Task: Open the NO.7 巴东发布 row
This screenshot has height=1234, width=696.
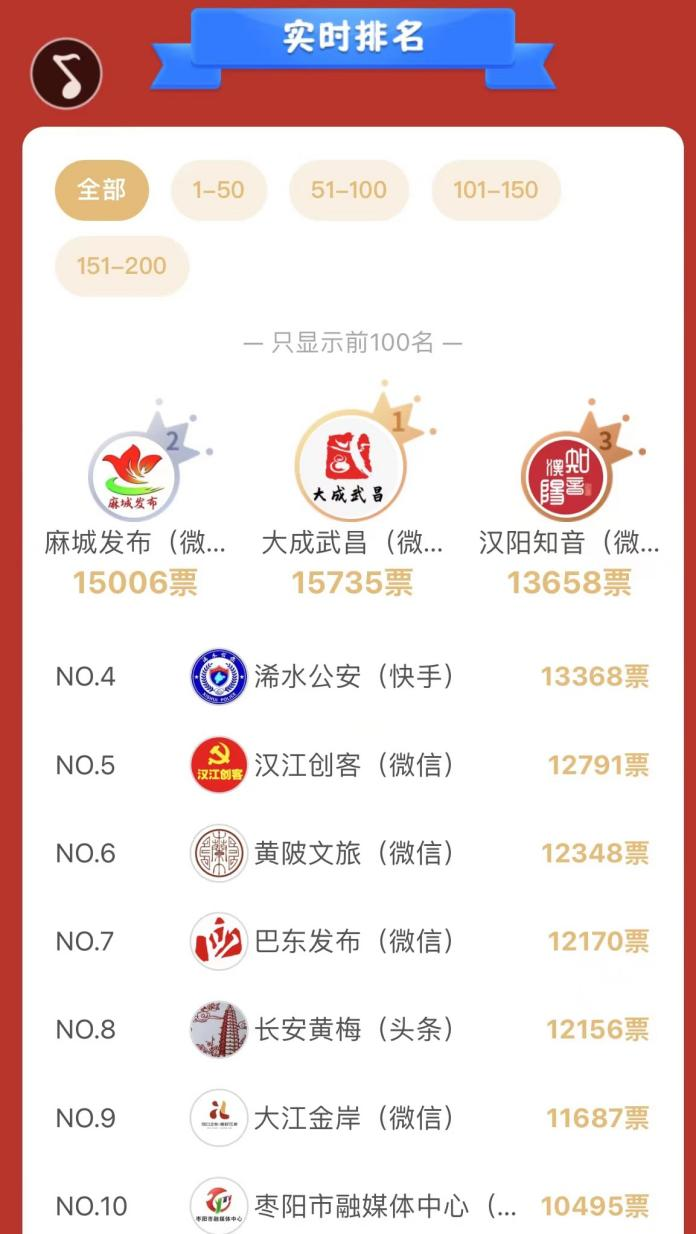Action: pos(354,941)
